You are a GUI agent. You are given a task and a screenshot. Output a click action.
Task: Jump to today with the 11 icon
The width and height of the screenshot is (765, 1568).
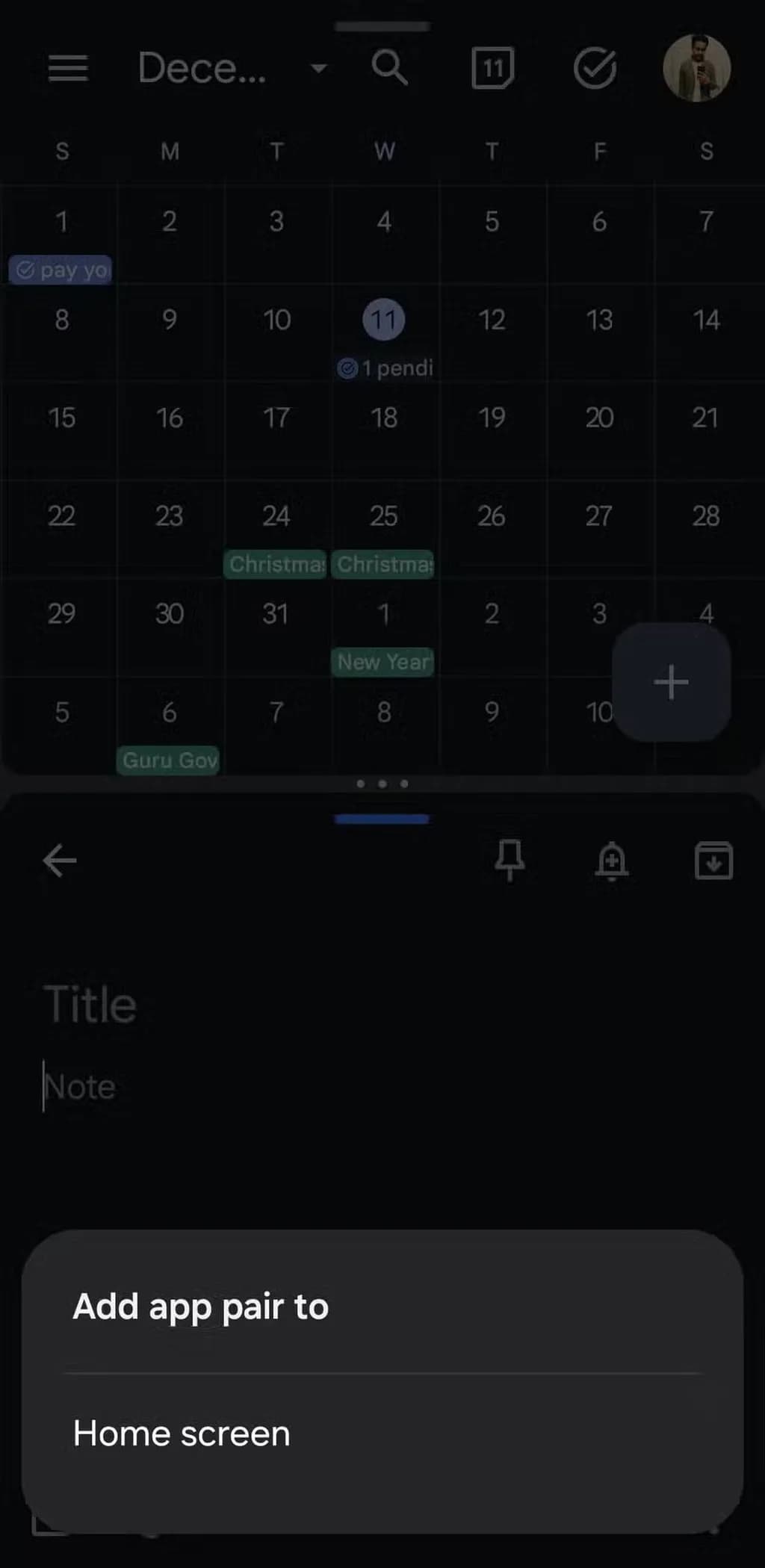tap(492, 69)
